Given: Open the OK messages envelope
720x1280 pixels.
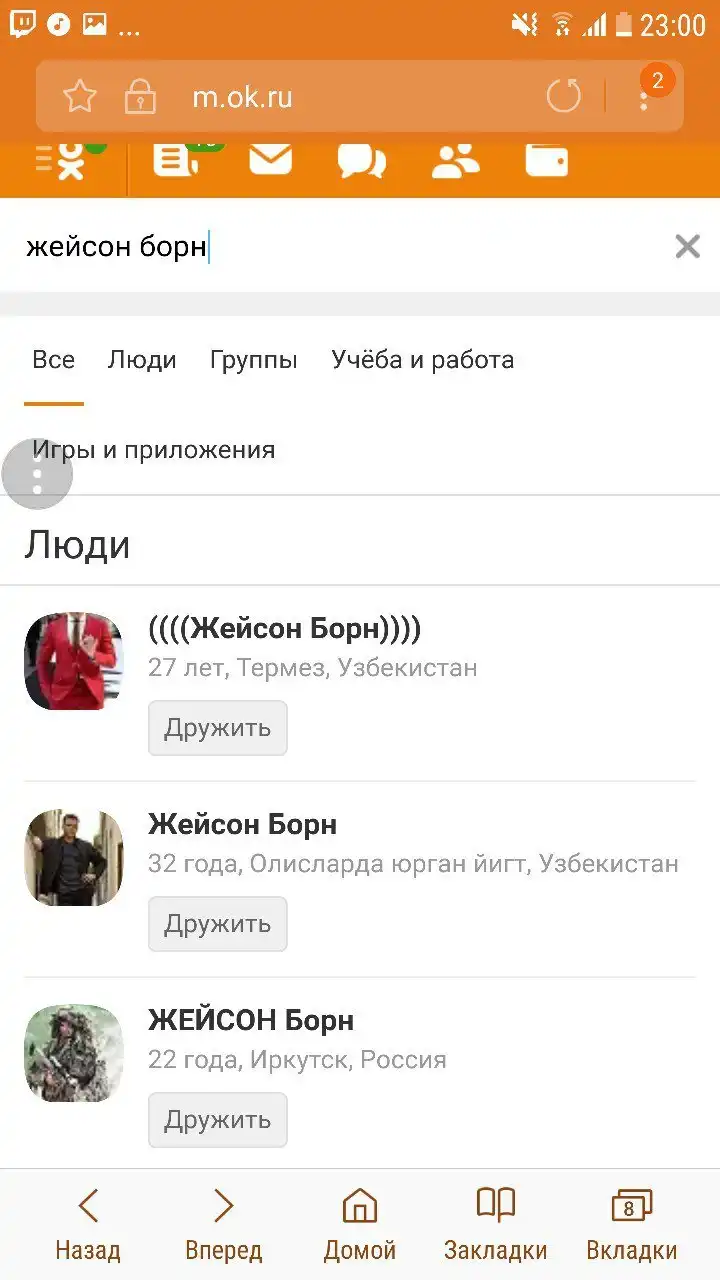Looking at the screenshot, I should pyautogui.click(x=270, y=160).
